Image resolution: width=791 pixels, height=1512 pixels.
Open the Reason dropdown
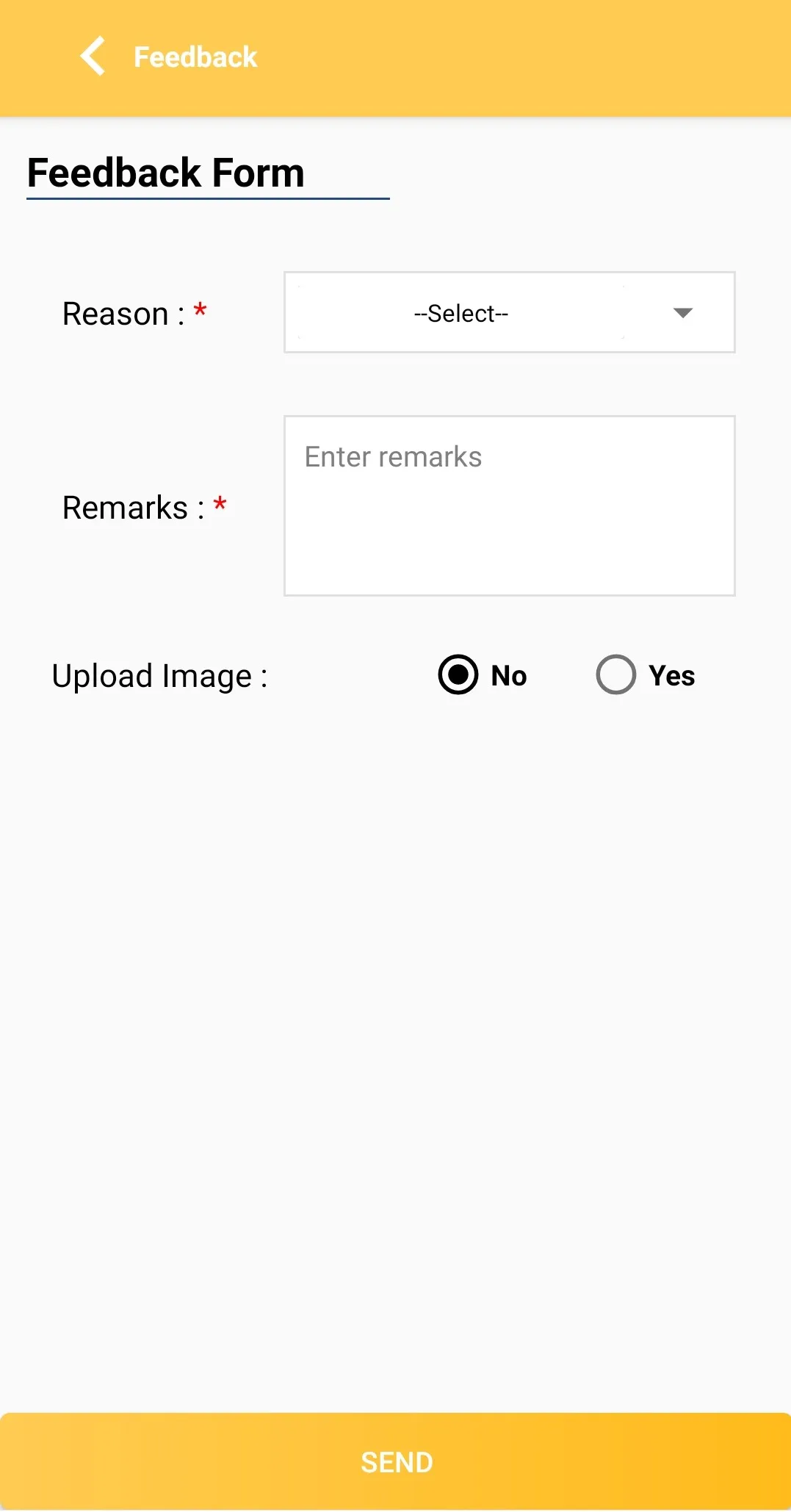point(509,313)
